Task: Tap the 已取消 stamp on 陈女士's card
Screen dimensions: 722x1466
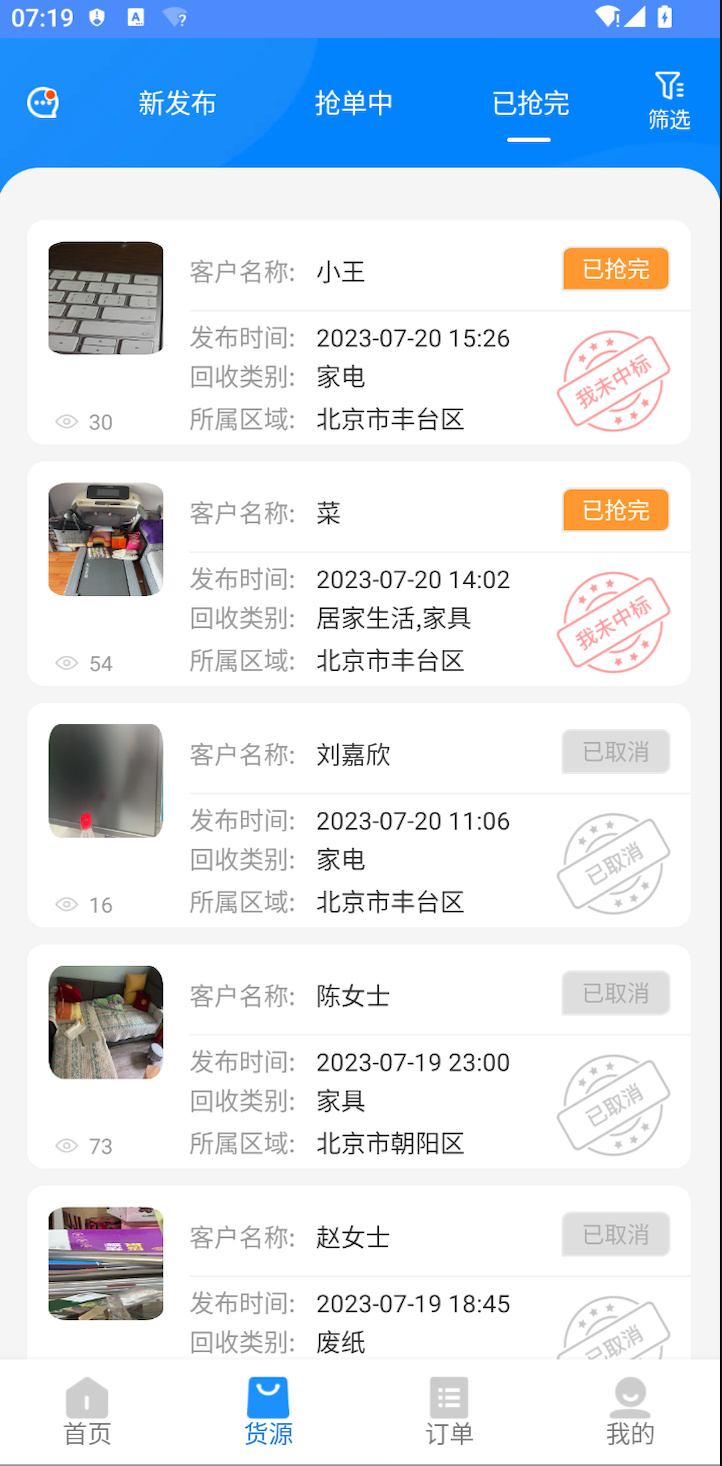Action: tap(613, 1104)
